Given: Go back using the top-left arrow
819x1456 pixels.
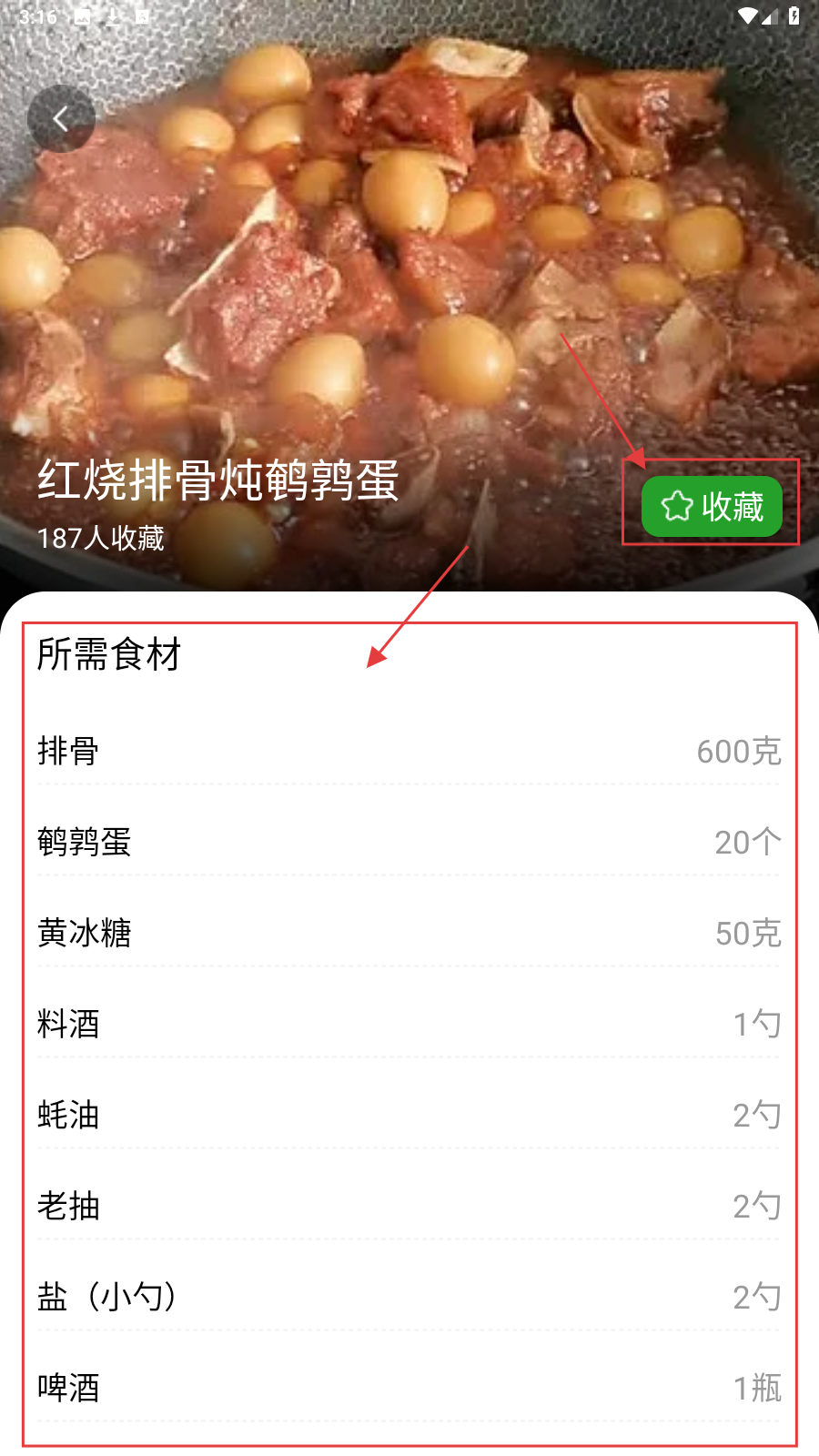Looking at the screenshot, I should click(x=61, y=118).
